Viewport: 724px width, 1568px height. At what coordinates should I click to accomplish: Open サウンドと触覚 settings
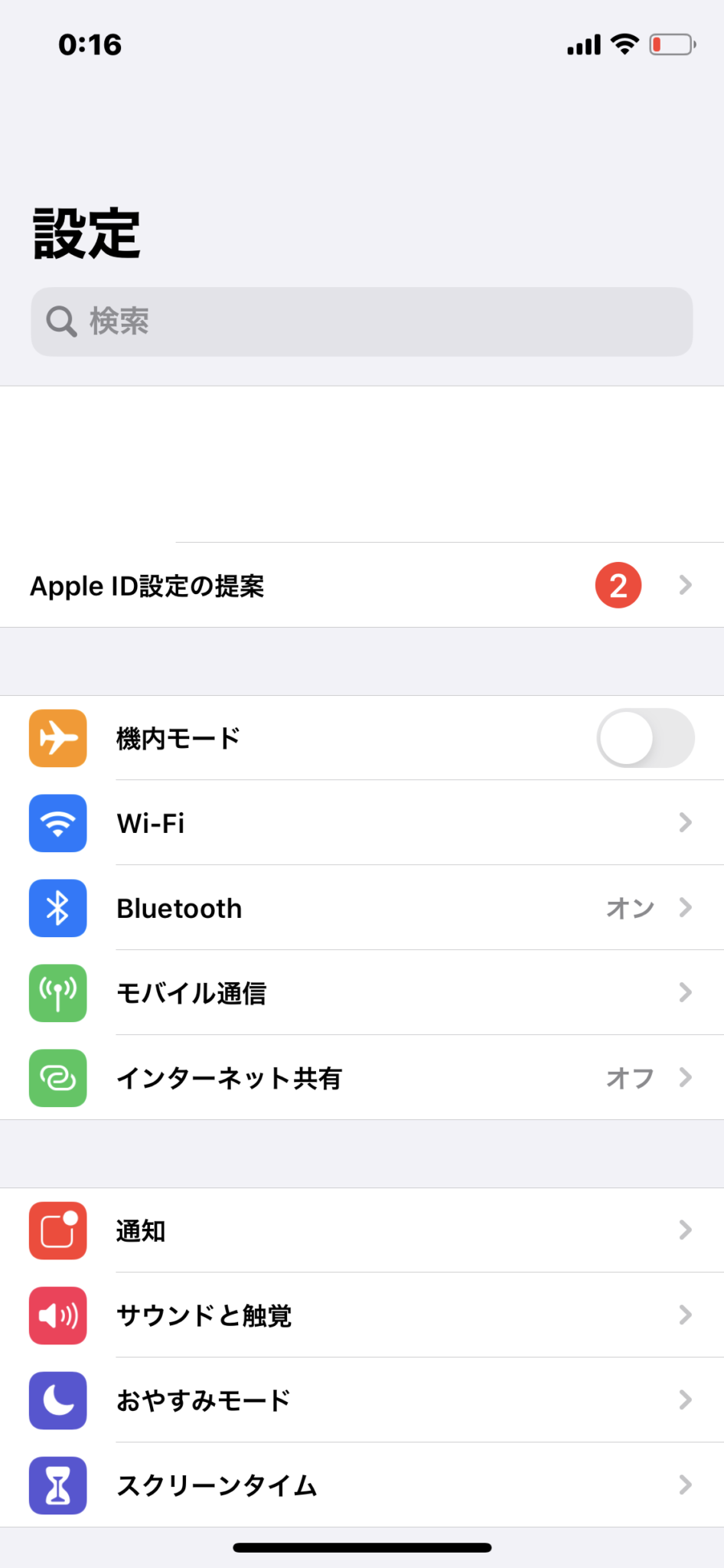pyautogui.click(x=361, y=1315)
